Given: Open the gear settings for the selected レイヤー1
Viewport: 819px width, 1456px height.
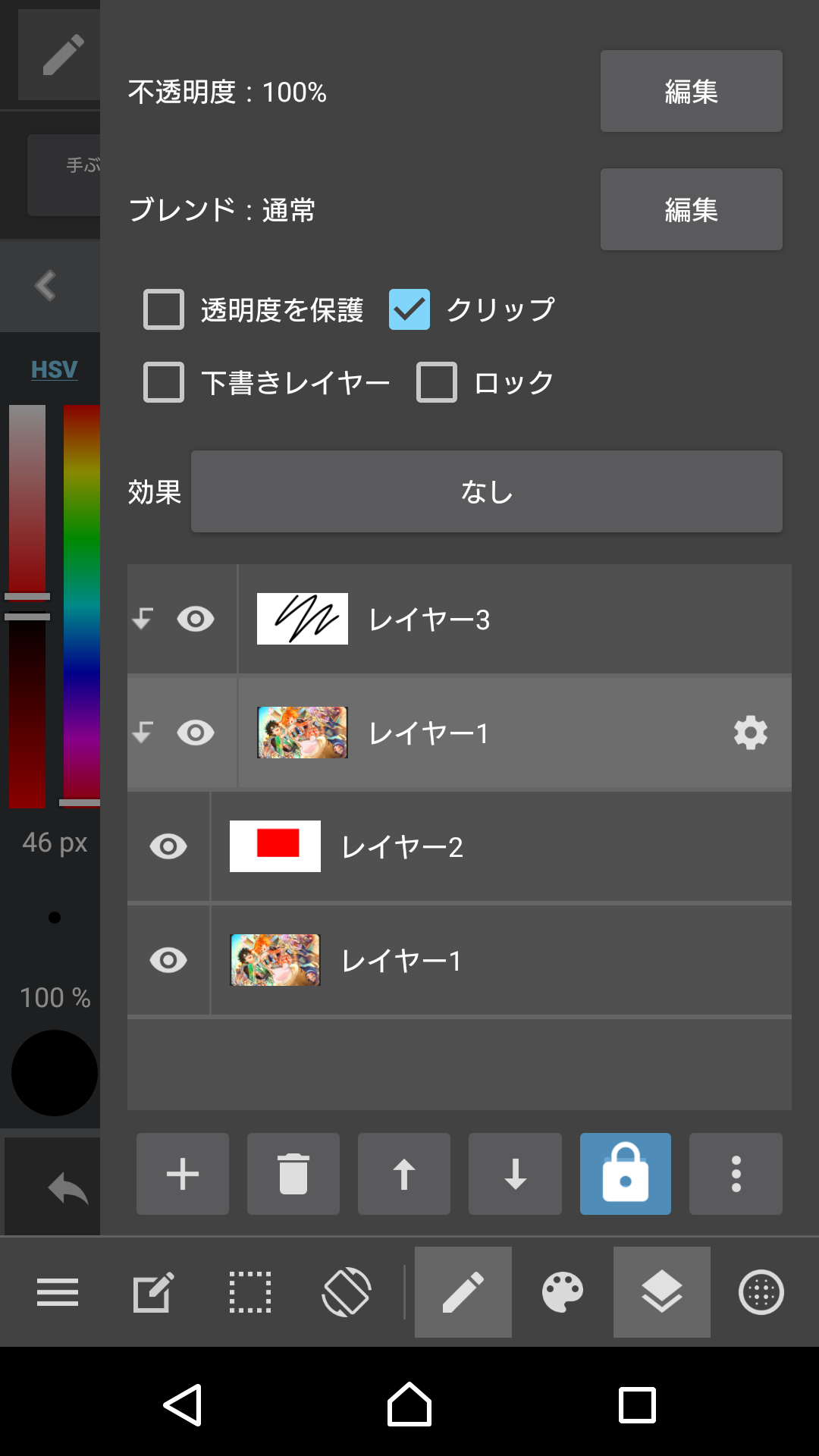Looking at the screenshot, I should pos(751,733).
